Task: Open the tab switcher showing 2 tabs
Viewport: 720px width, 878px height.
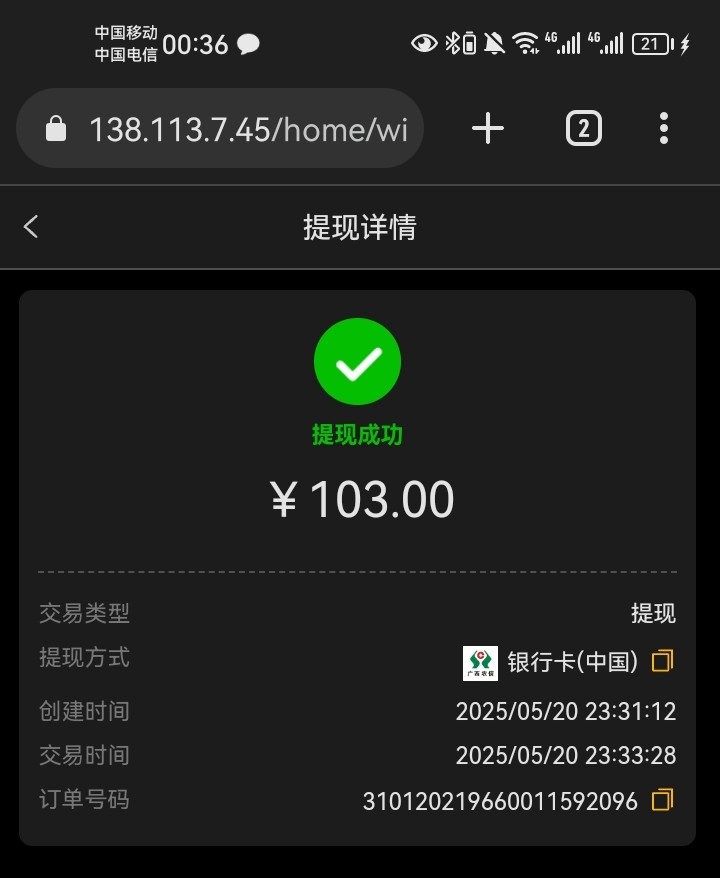Action: [x=584, y=128]
